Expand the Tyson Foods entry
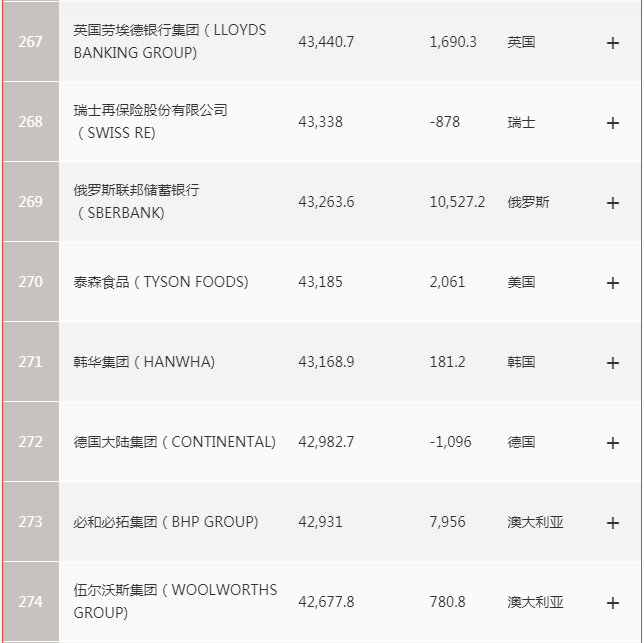The width and height of the screenshot is (644, 643). click(x=613, y=282)
